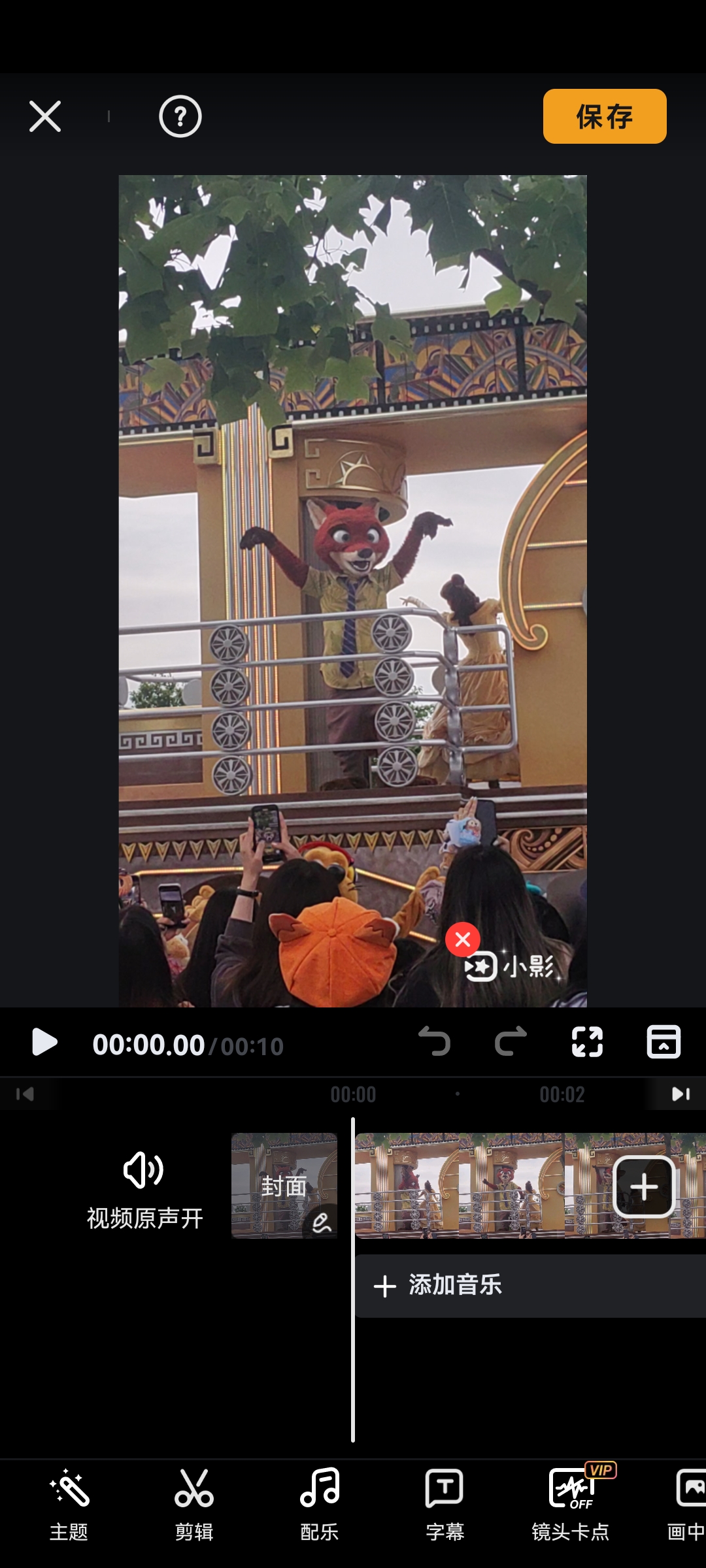Toggle 视频原声 original video sound off
Screen dimensions: 706x1568
click(x=144, y=1186)
